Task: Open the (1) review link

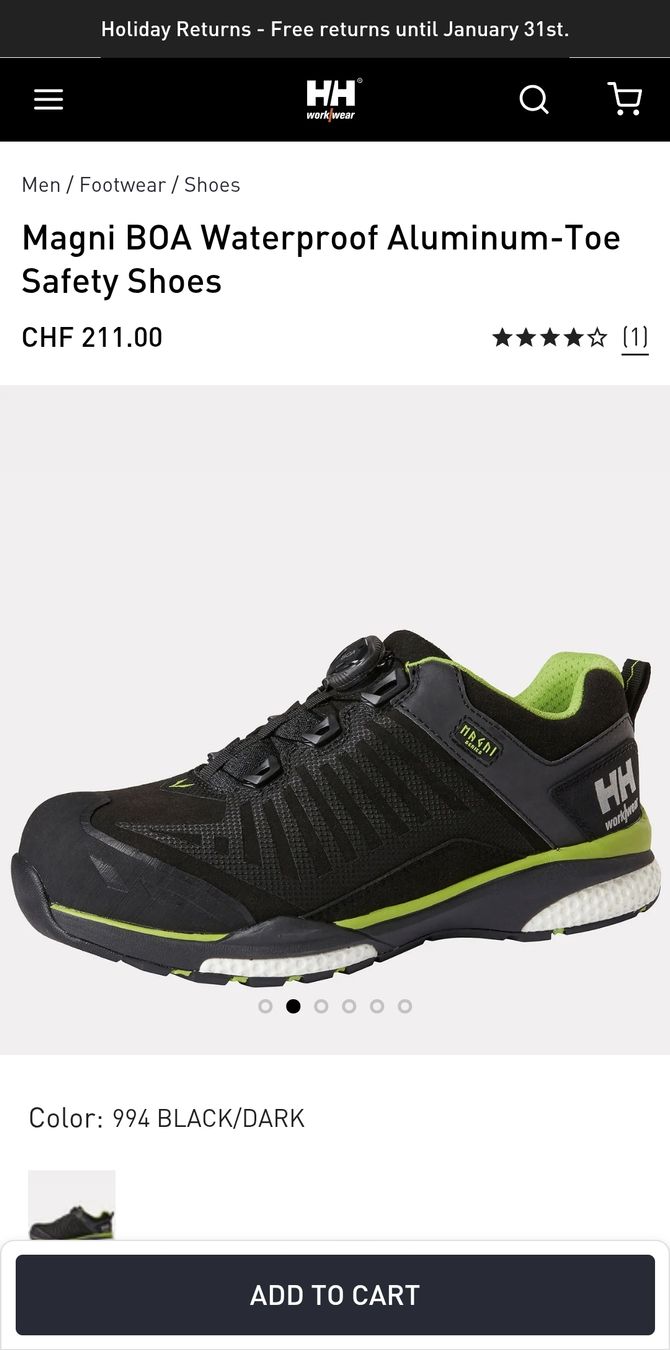Action: 635,337
